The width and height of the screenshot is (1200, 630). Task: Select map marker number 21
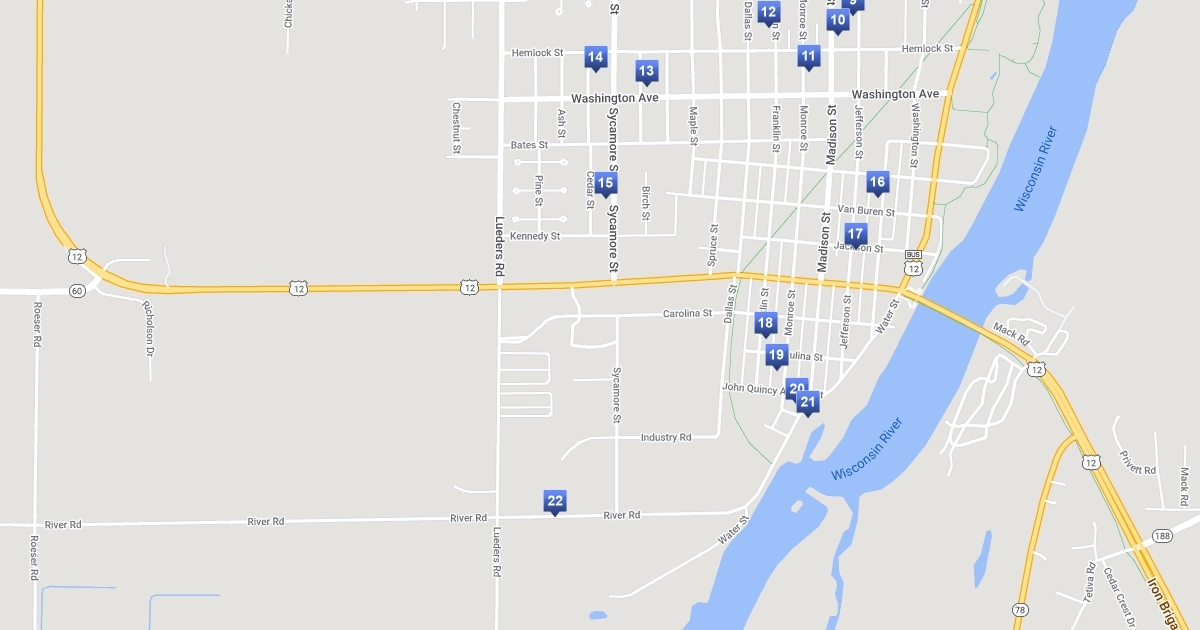click(809, 403)
